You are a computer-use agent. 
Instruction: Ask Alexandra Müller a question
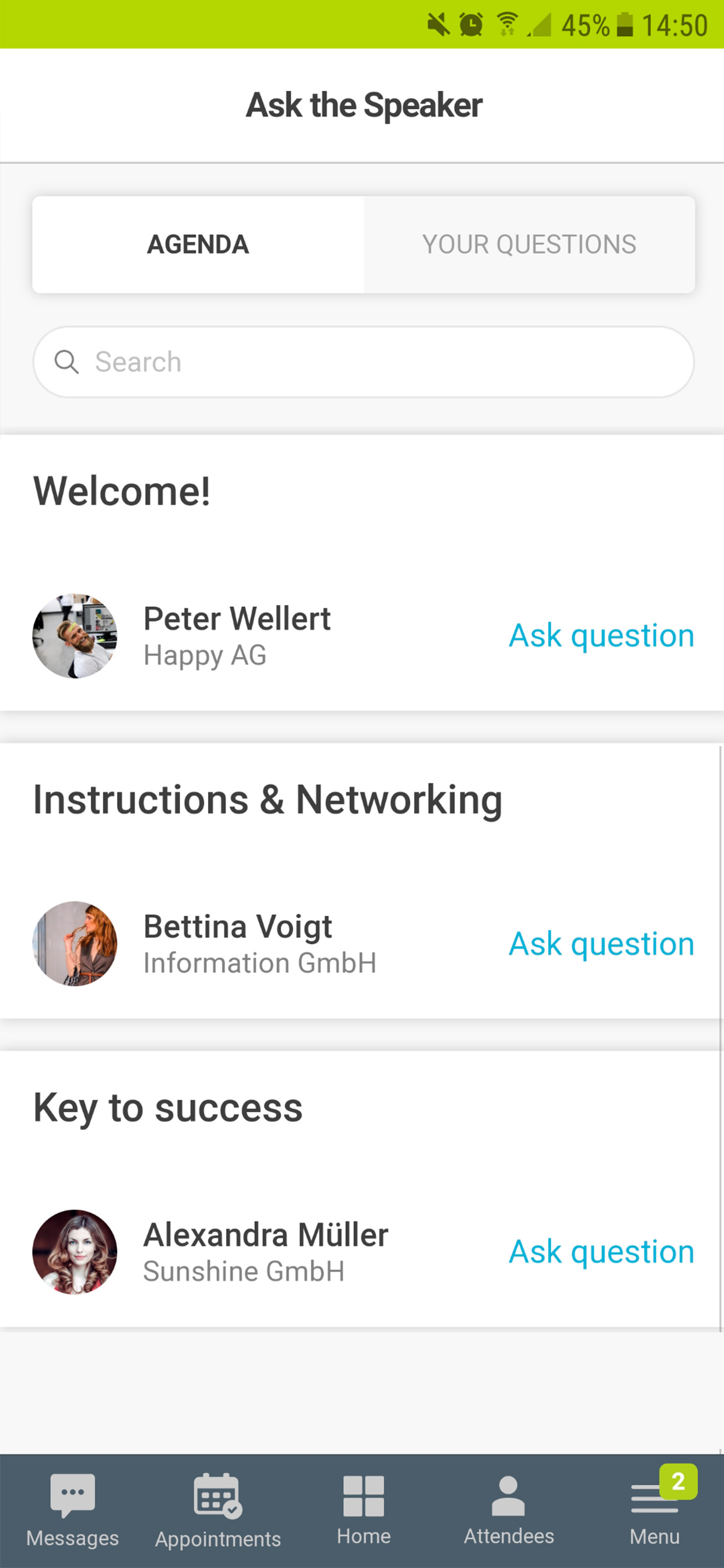(x=601, y=1251)
